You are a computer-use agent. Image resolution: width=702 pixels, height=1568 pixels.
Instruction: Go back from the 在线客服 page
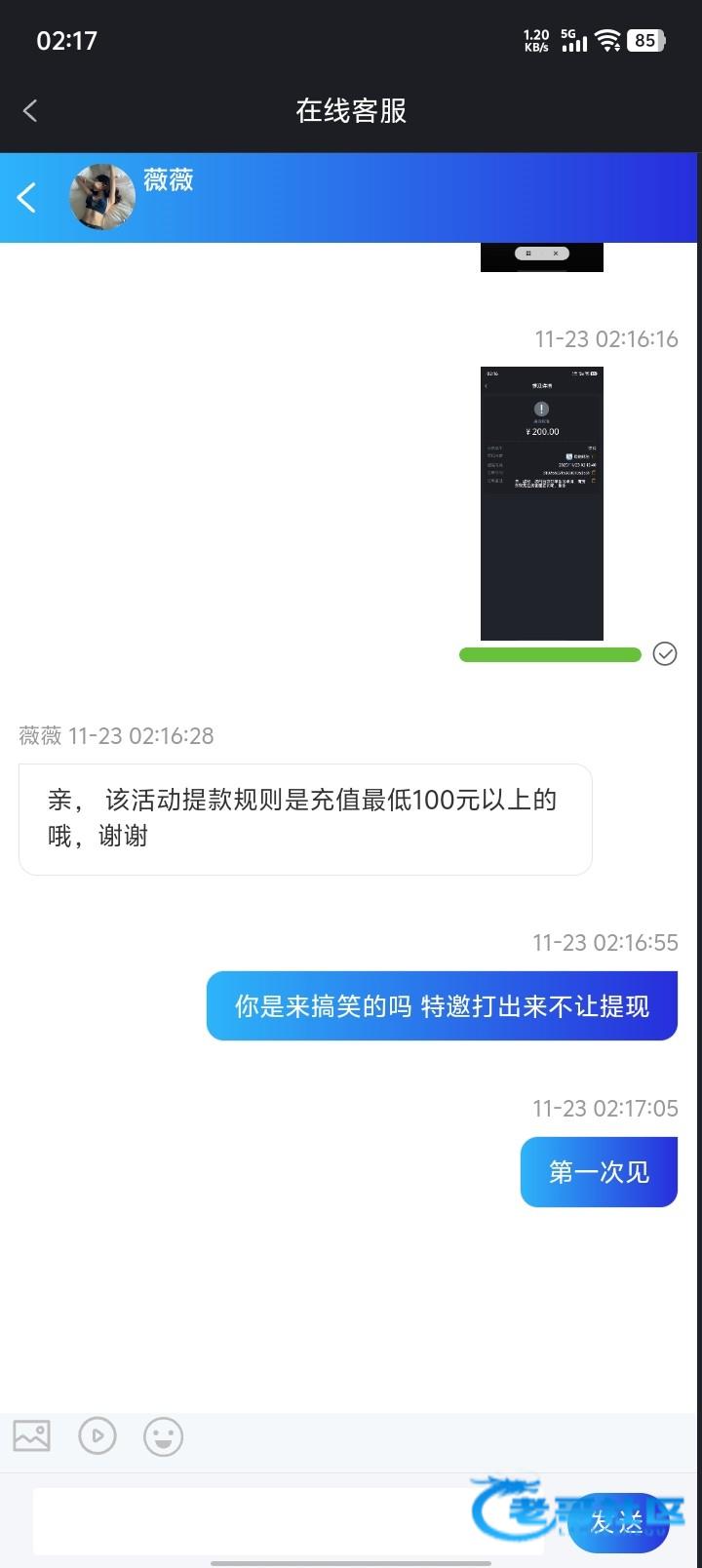click(30, 111)
